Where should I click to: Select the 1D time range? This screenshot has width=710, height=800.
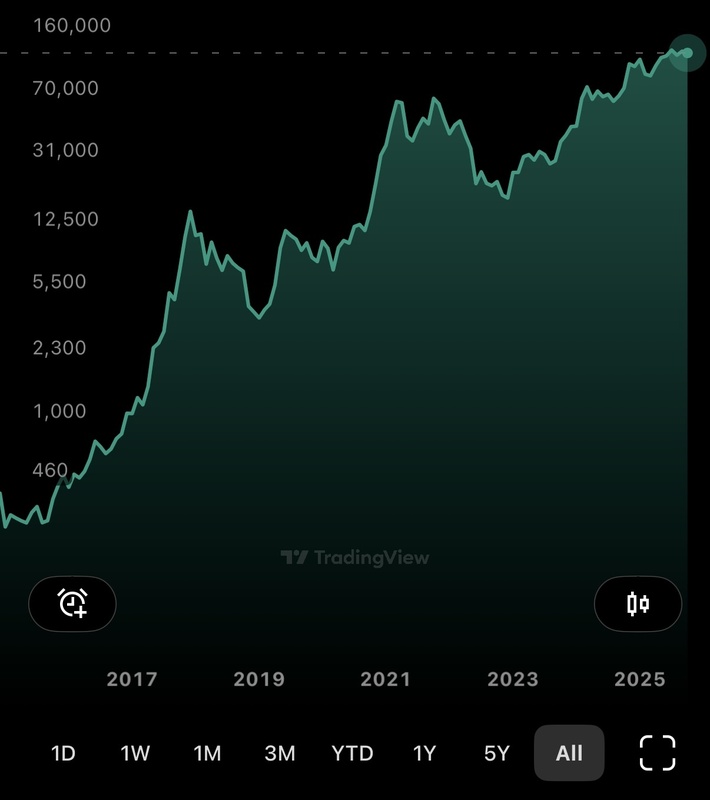pyautogui.click(x=63, y=753)
